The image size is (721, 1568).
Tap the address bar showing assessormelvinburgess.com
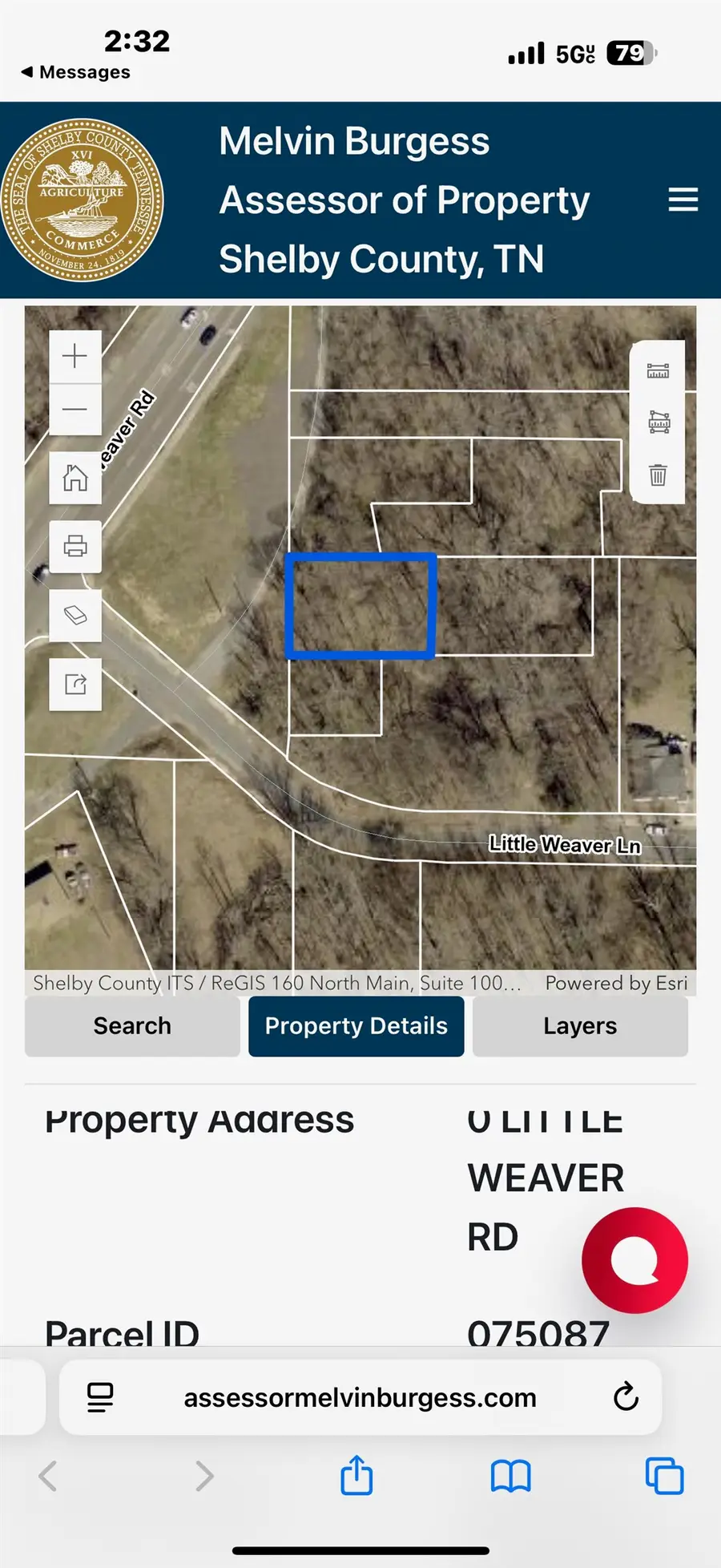pos(360,1398)
